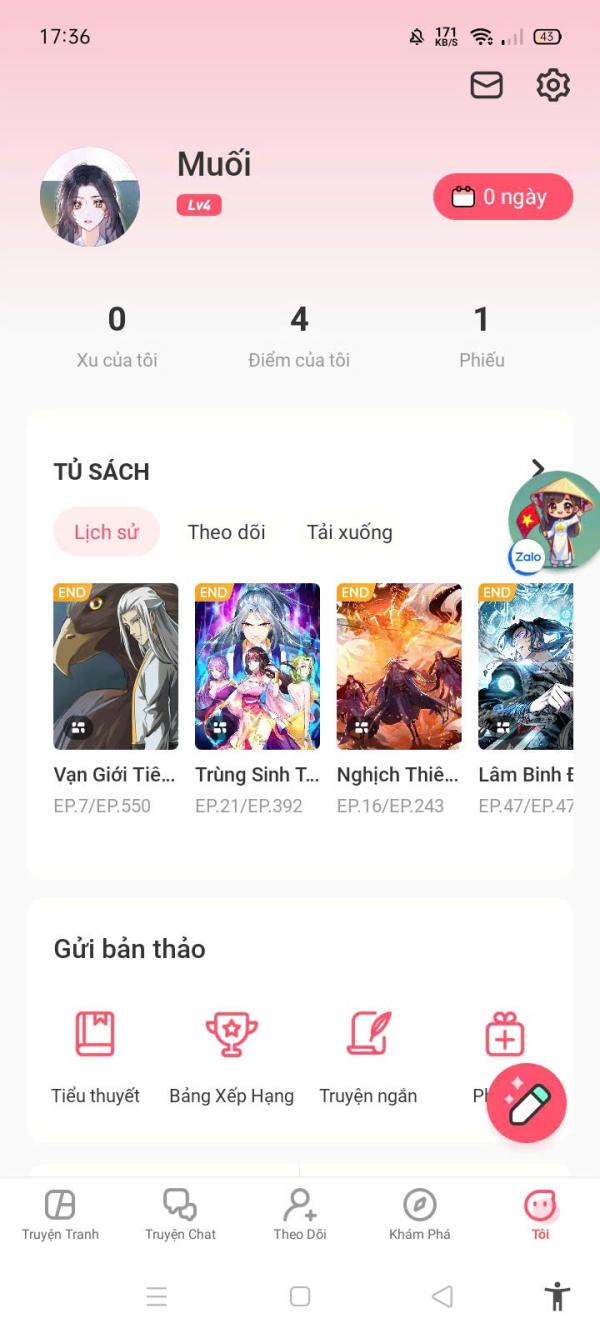The height and width of the screenshot is (1333, 600).
Task: Open the settings gear
Action: point(553,86)
